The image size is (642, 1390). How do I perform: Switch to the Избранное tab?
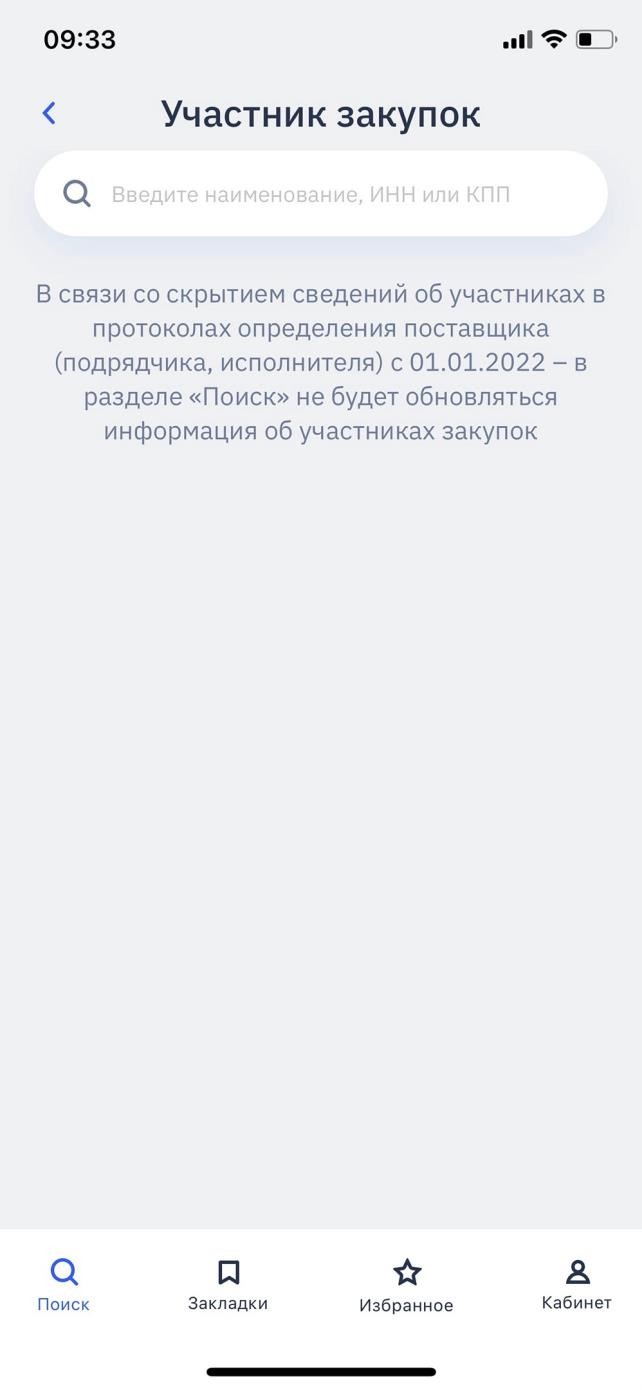(406, 1285)
